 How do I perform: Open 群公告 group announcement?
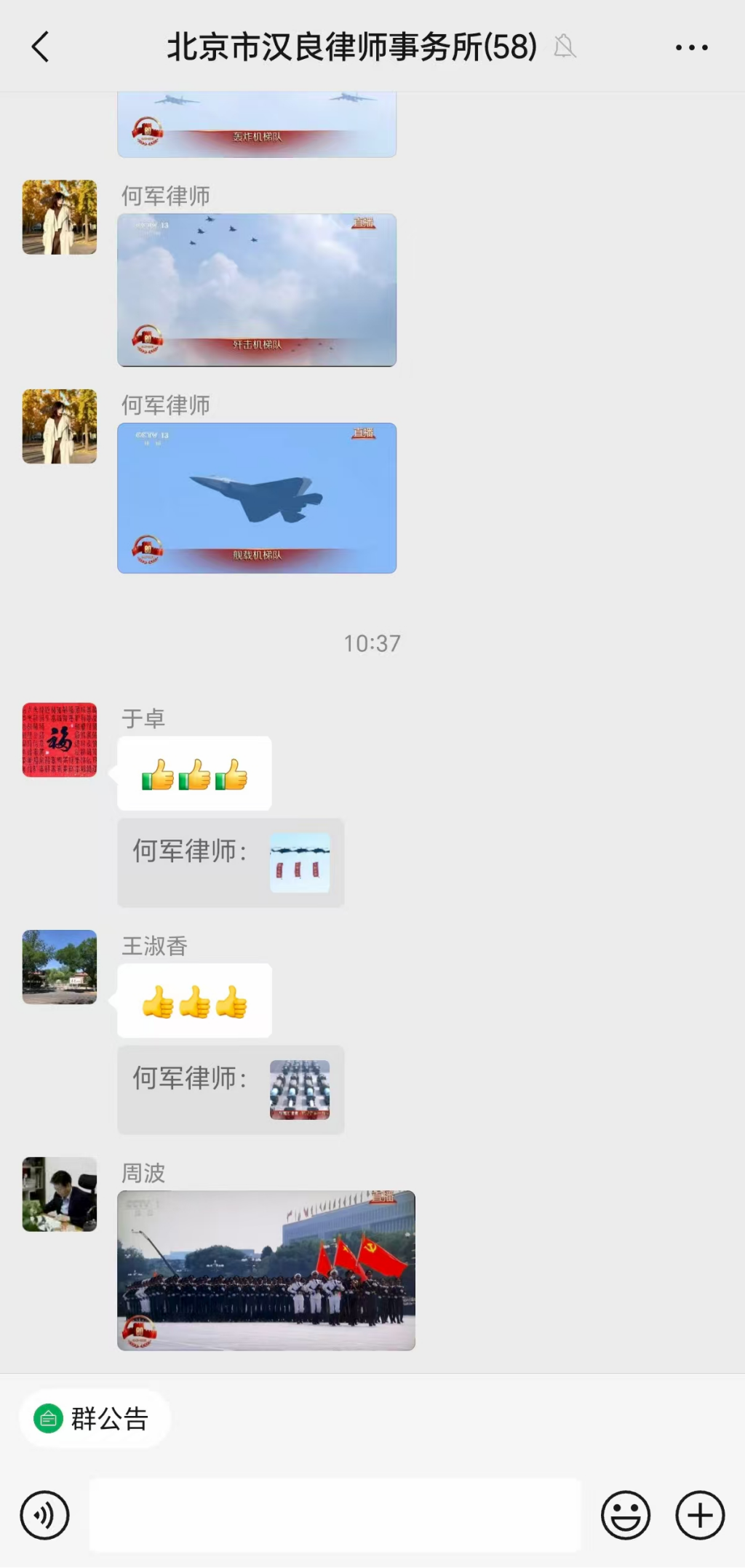click(95, 1418)
